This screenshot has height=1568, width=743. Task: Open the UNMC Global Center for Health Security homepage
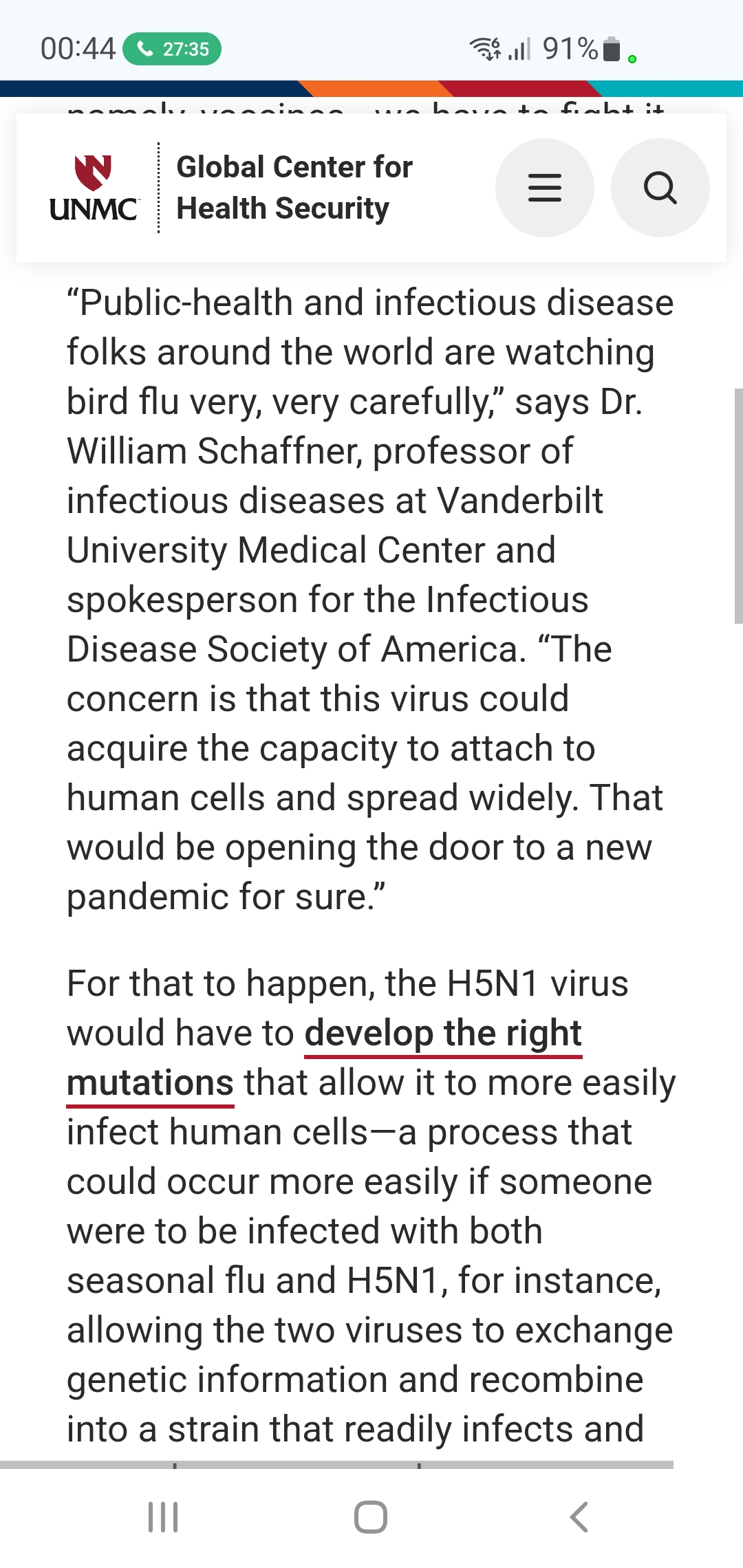231,188
